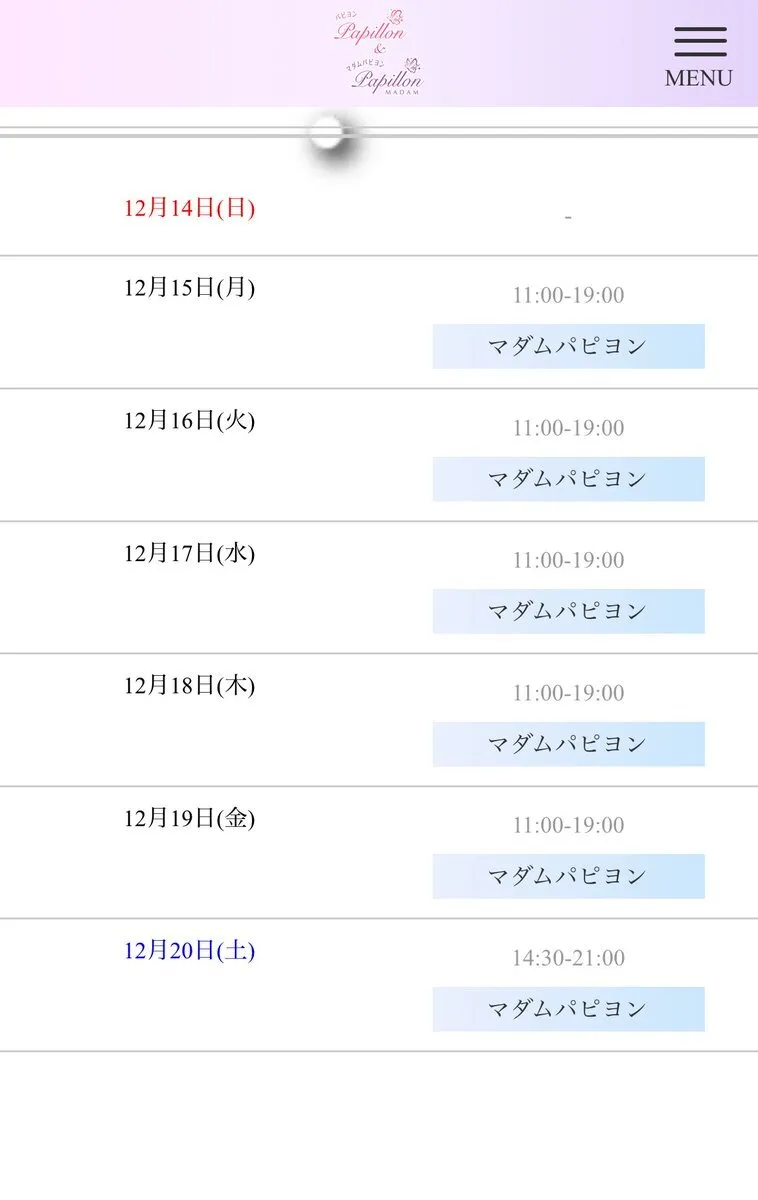This screenshot has height=1200, width=758.
Task: Open マダムパピヨン for 12月17日(水)
Action: (568, 611)
